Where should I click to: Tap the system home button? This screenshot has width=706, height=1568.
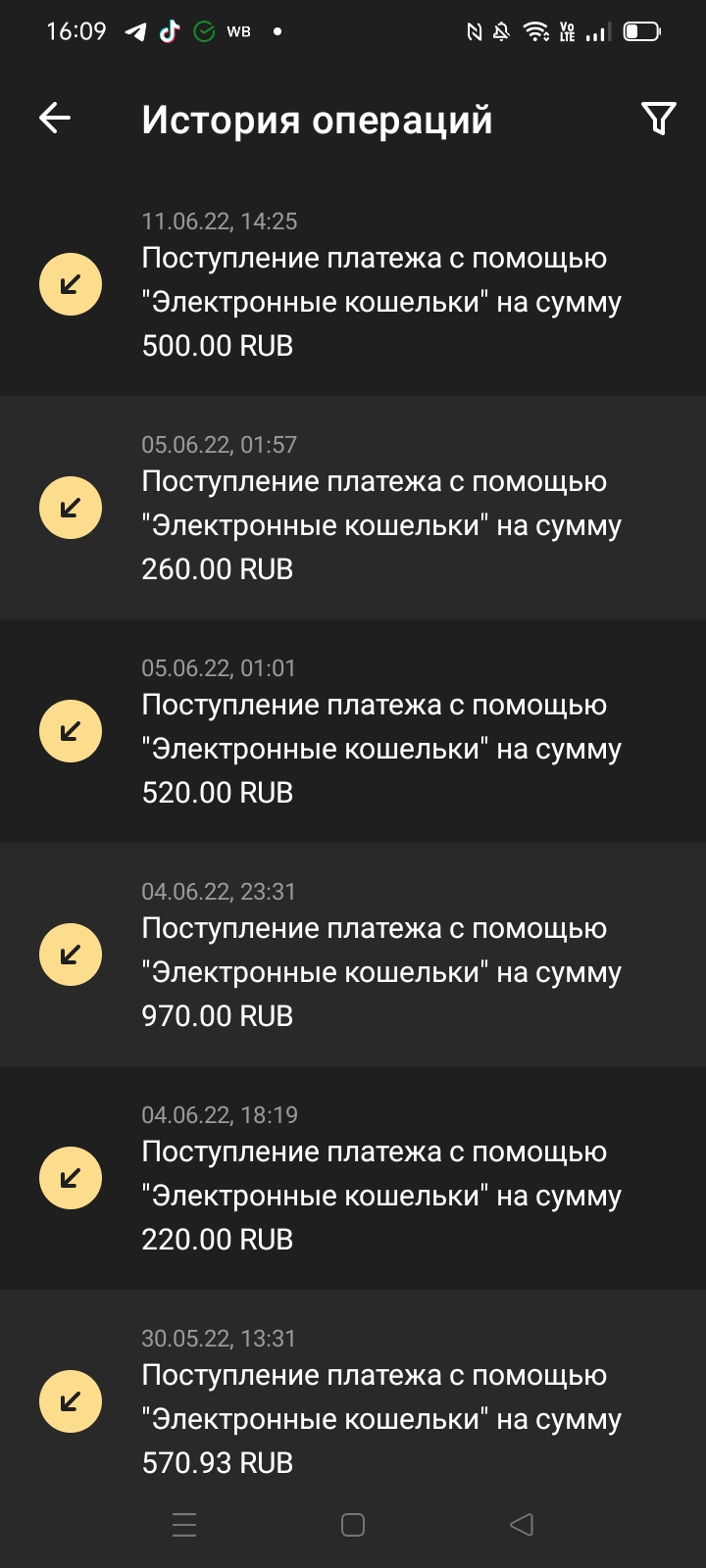click(x=353, y=1525)
